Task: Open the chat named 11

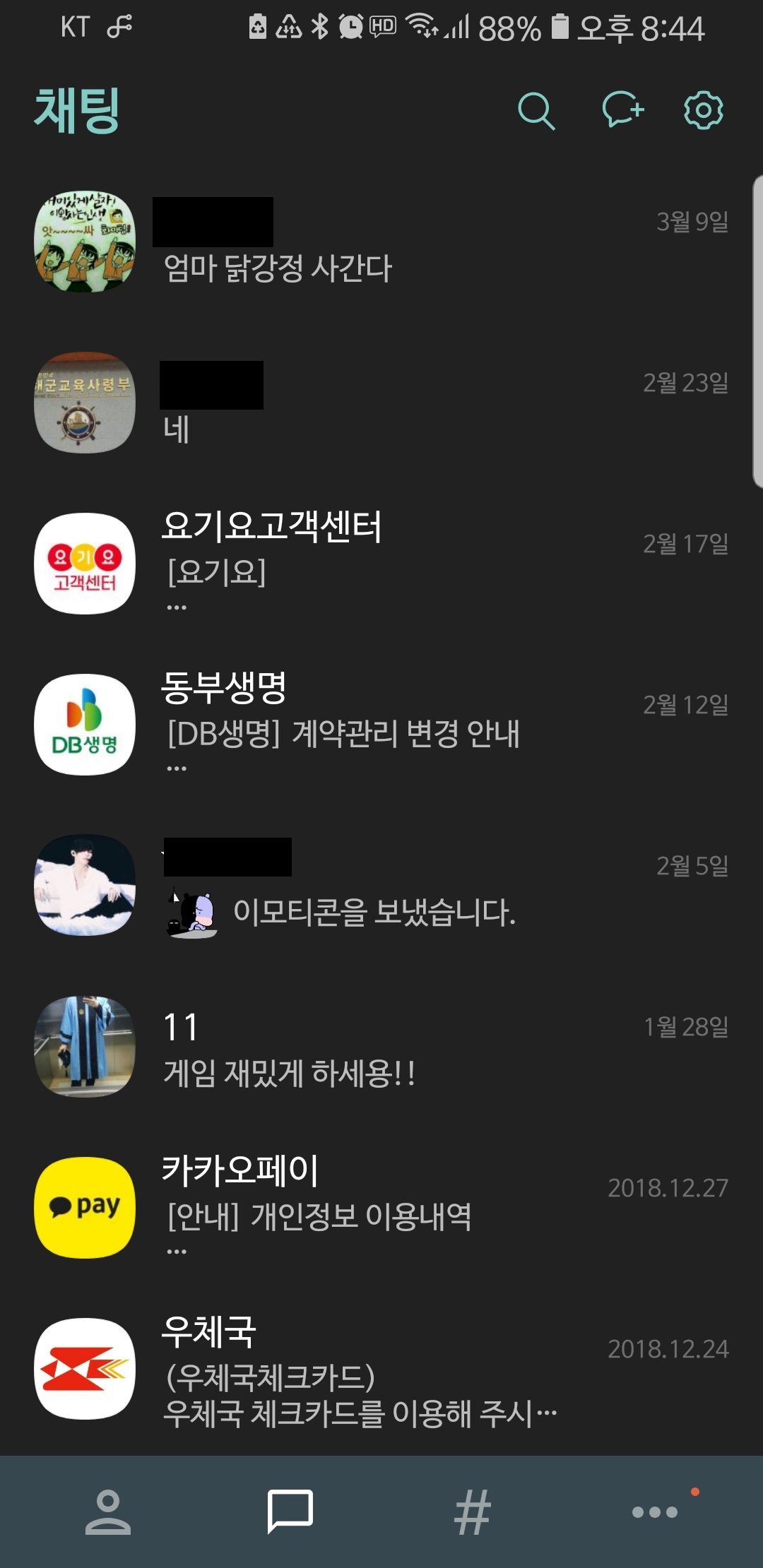Action: [381, 1047]
